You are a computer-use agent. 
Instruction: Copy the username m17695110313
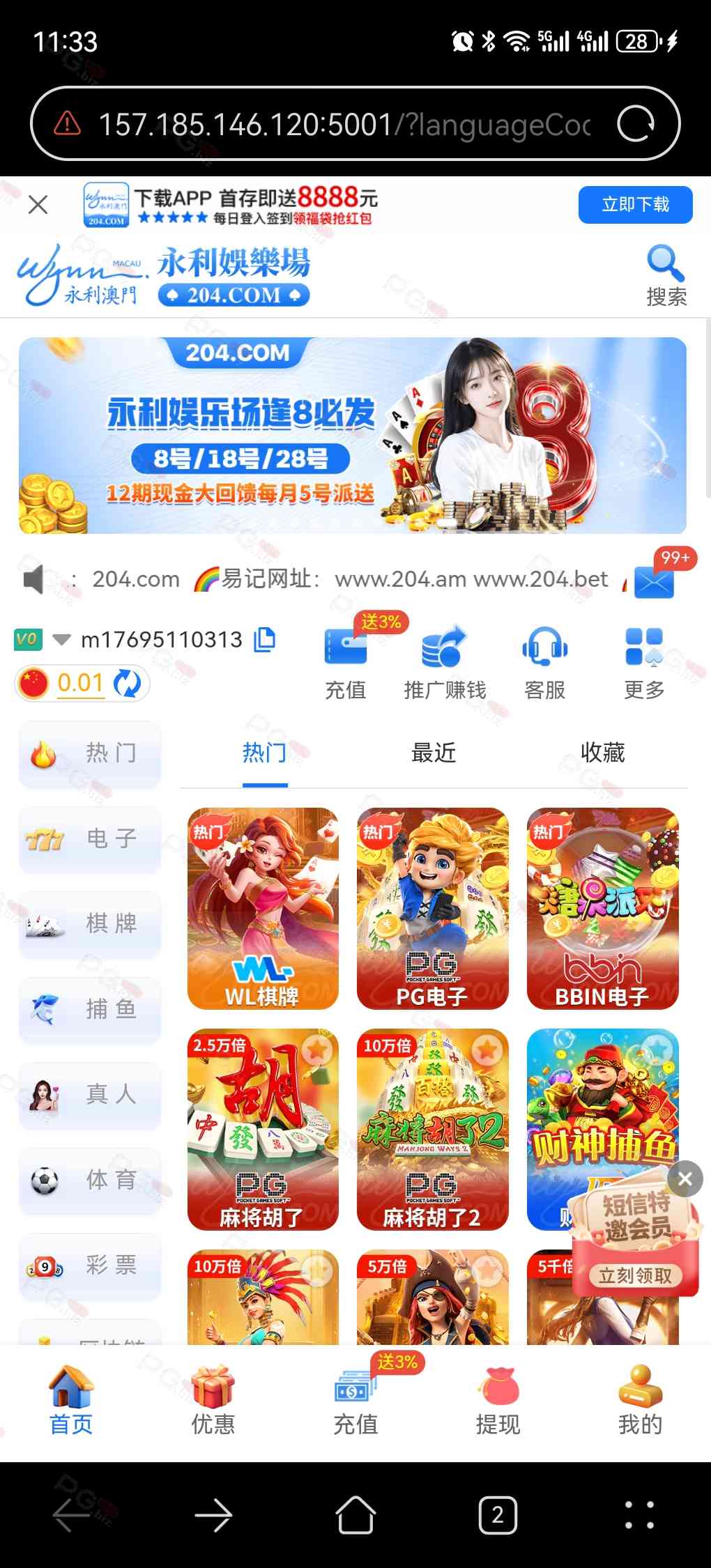265,639
